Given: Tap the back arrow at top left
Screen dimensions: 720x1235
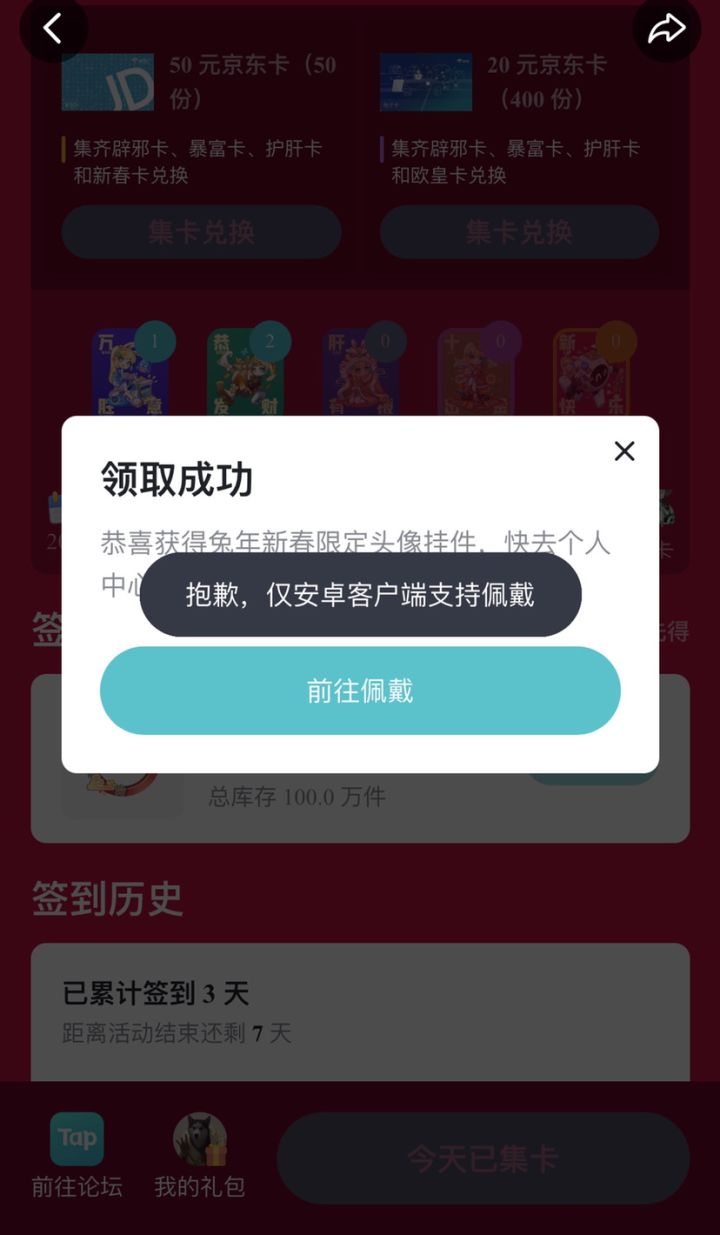Looking at the screenshot, I should pyautogui.click(x=55, y=28).
